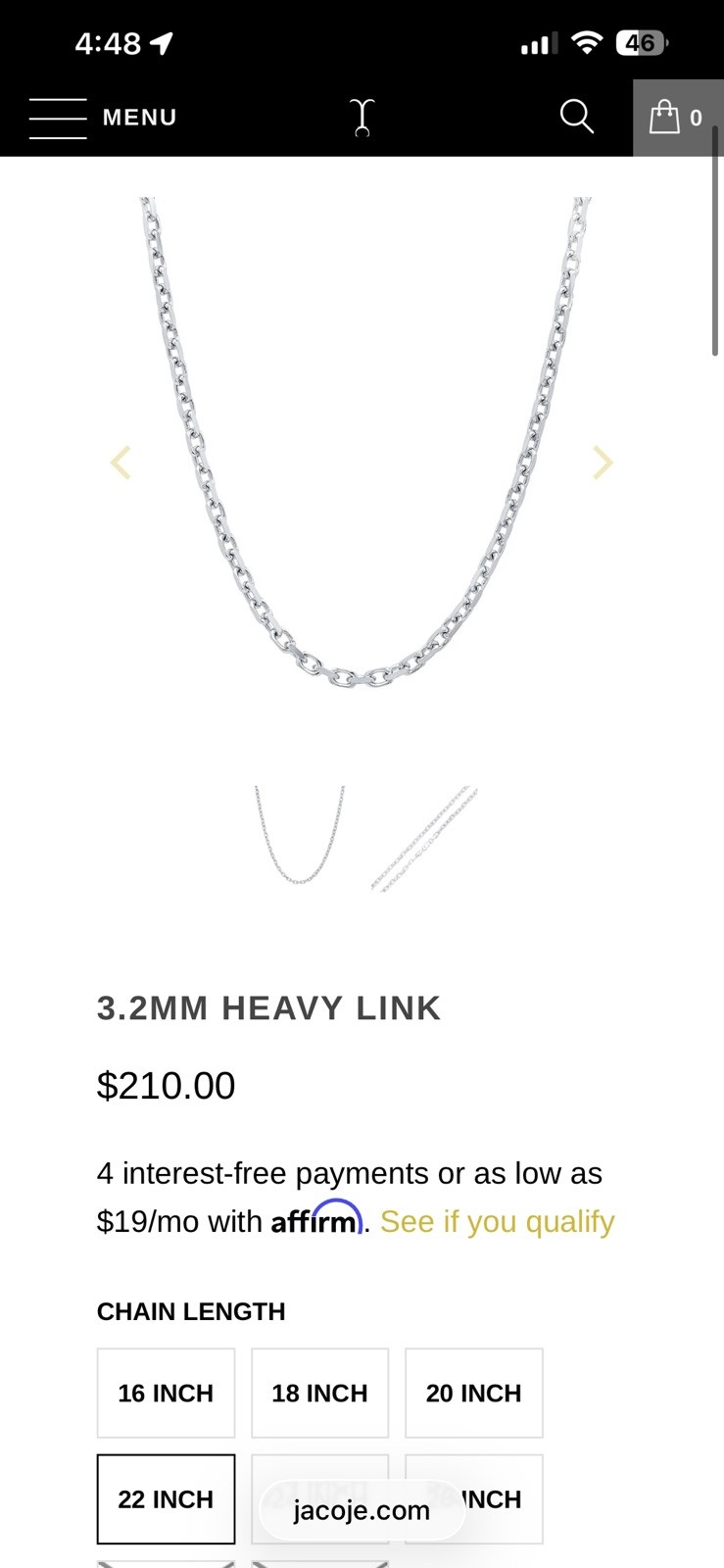Tap the jacoje.com address pill
Image resolution: width=724 pixels, height=1568 pixels.
point(362,1510)
